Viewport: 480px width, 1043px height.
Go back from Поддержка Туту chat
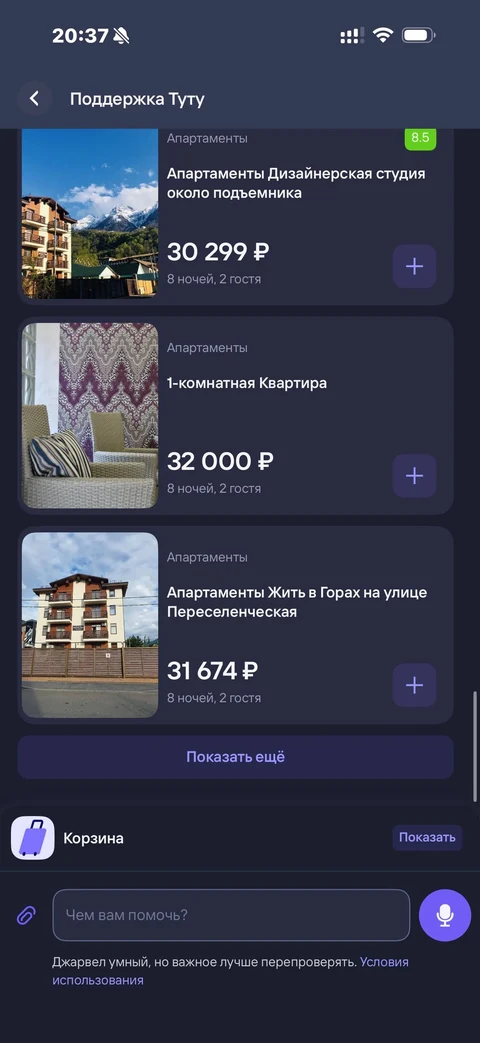(35, 99)
